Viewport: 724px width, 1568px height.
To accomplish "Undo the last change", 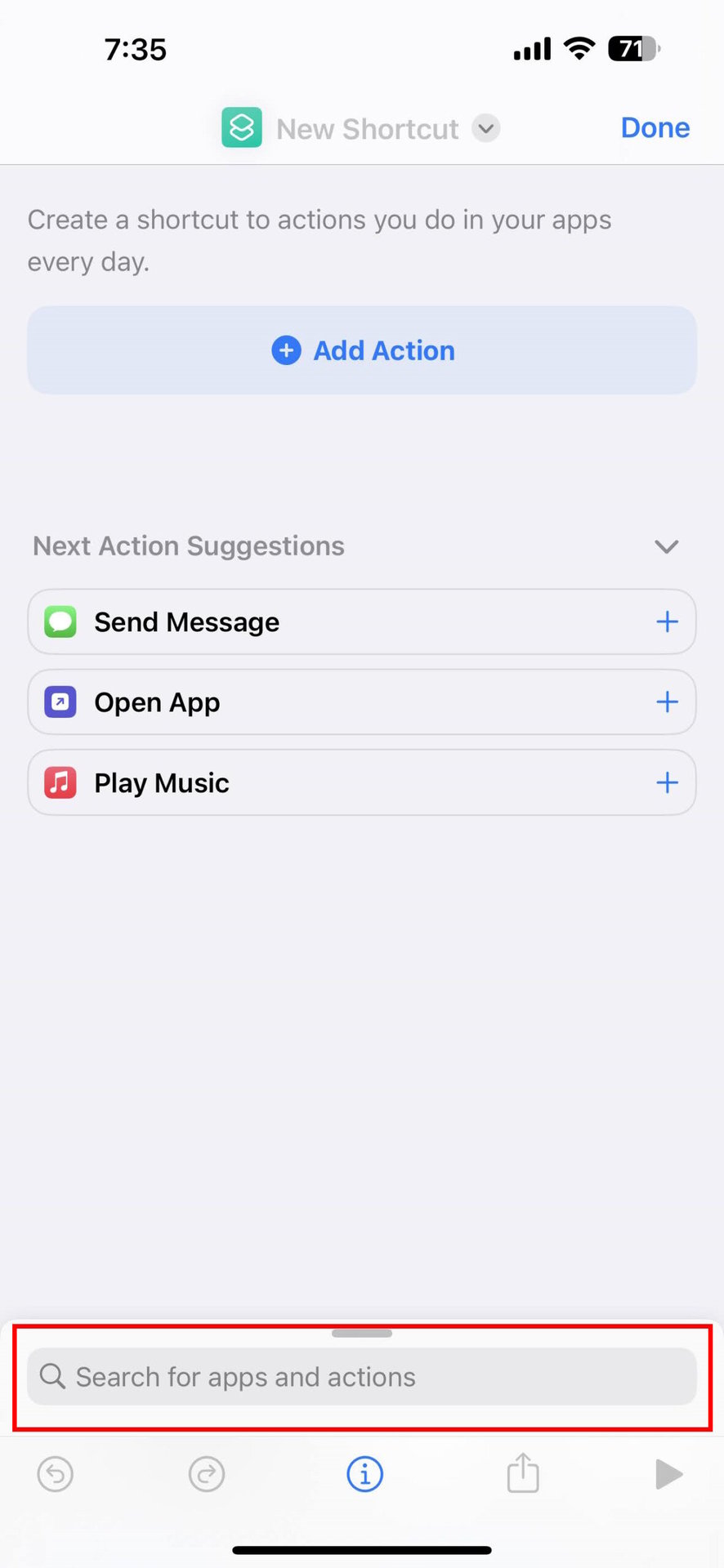I will [56, 1474].
